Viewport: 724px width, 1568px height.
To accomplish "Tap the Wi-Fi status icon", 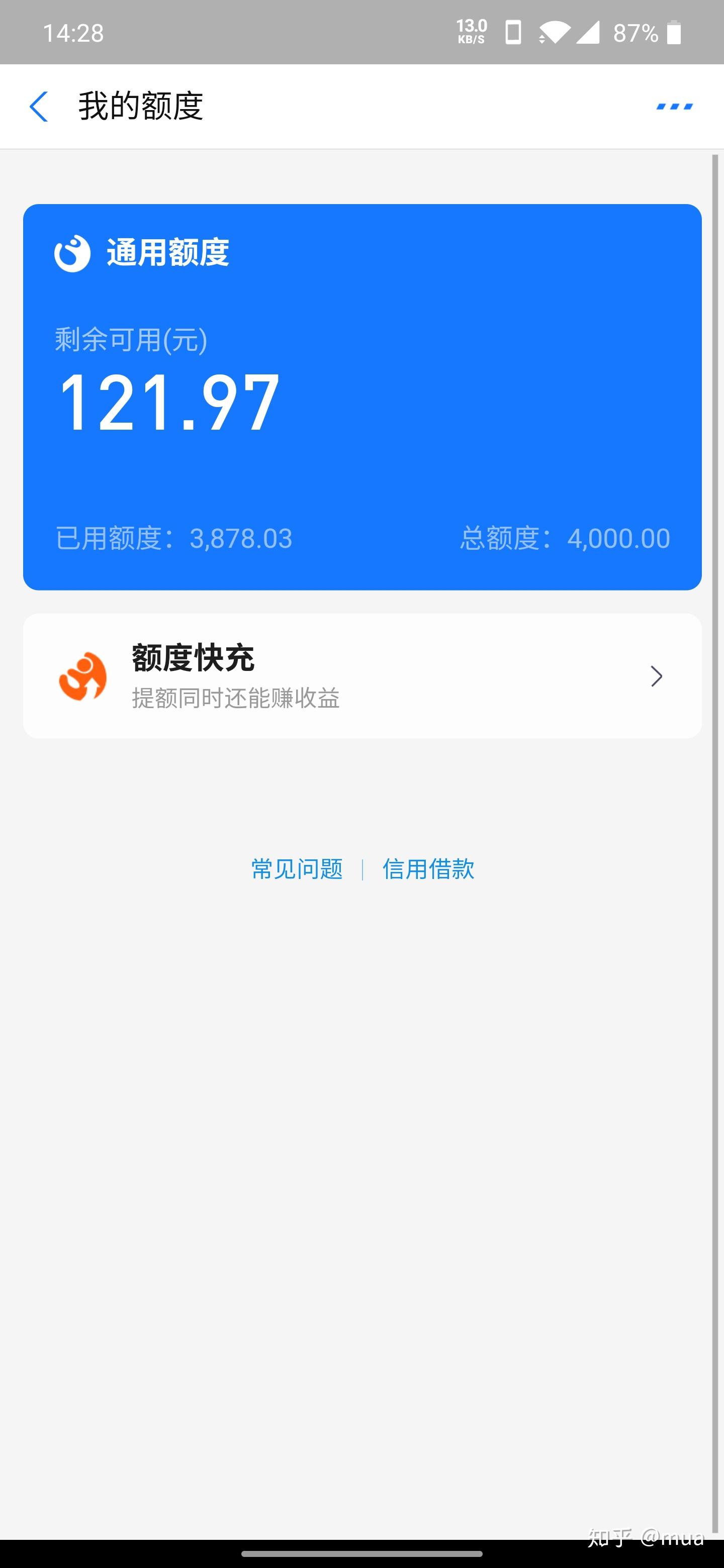I will pyautogui.click(x=556, y=32).
